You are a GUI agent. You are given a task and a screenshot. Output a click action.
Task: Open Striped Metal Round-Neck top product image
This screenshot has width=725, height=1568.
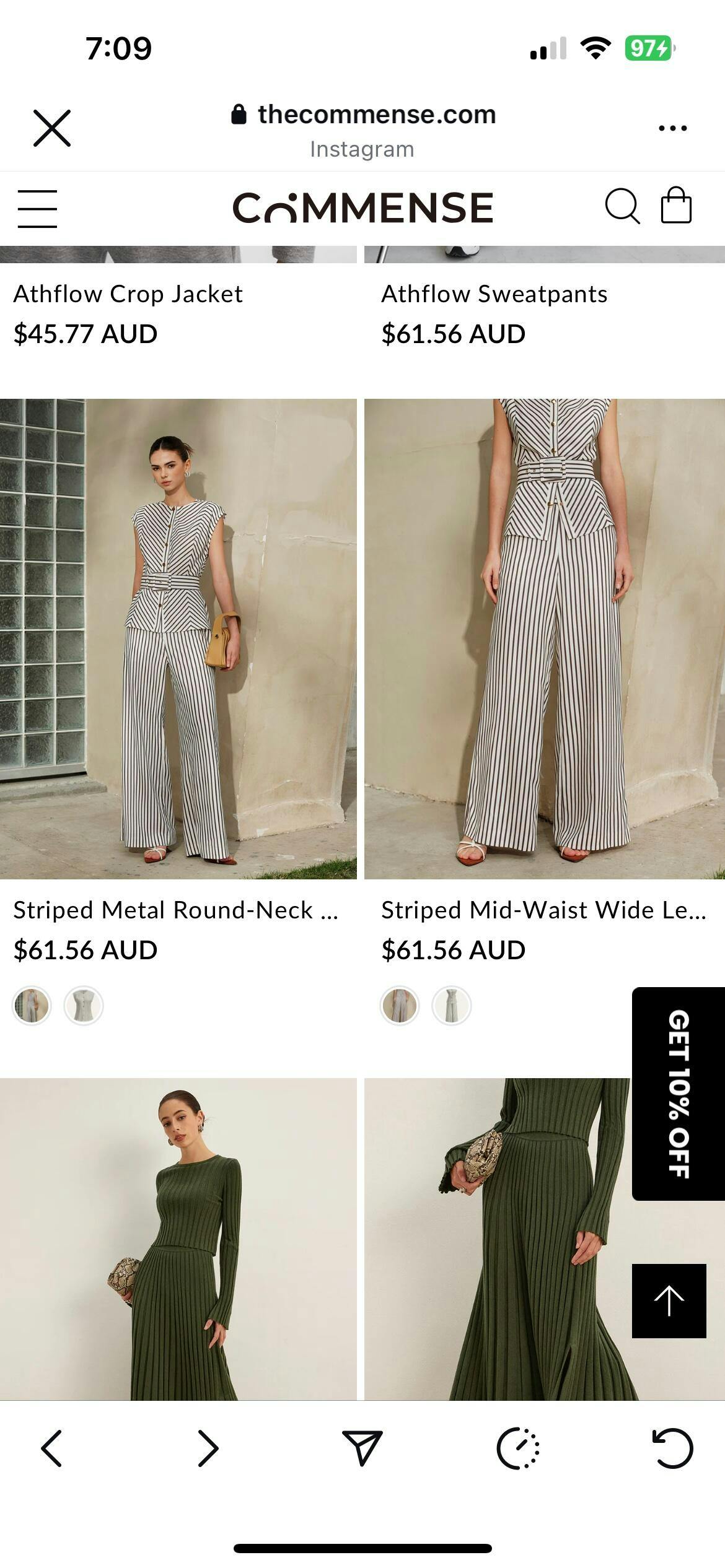178,638
